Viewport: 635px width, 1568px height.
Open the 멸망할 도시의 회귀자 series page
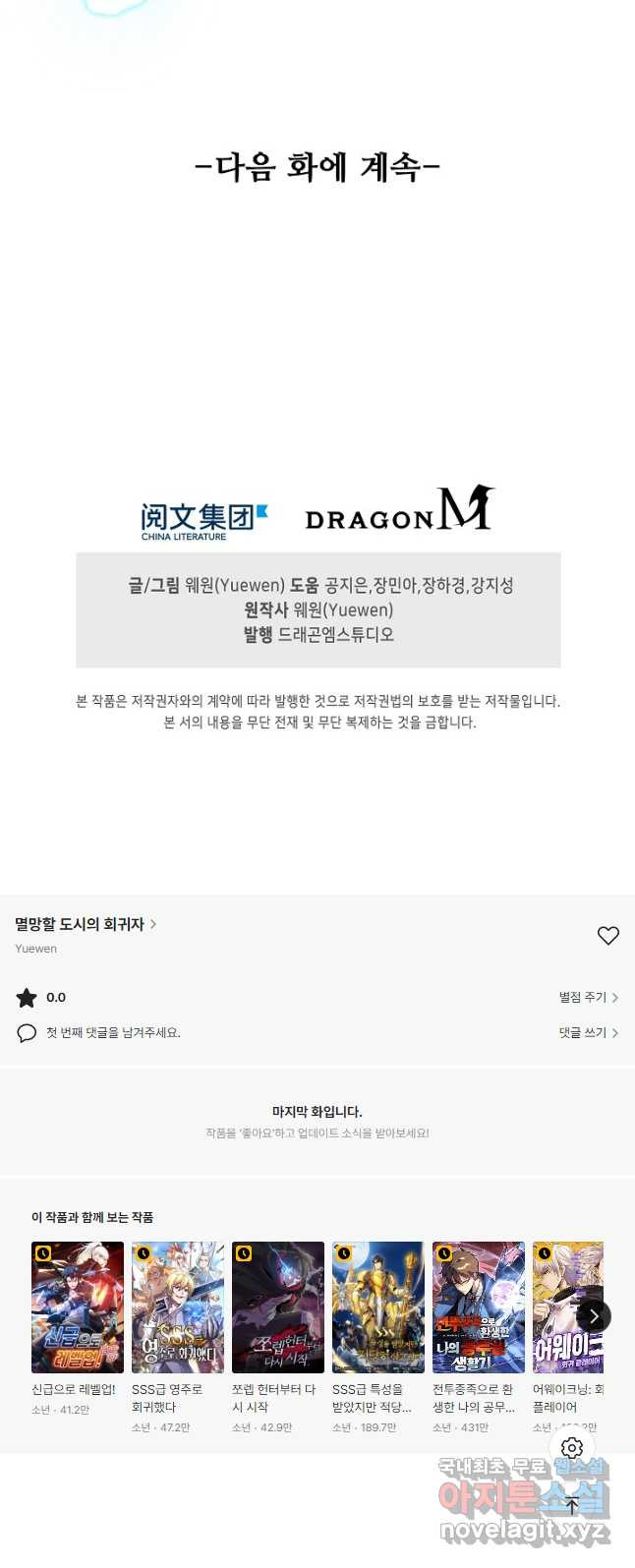[x=85, y=924]
